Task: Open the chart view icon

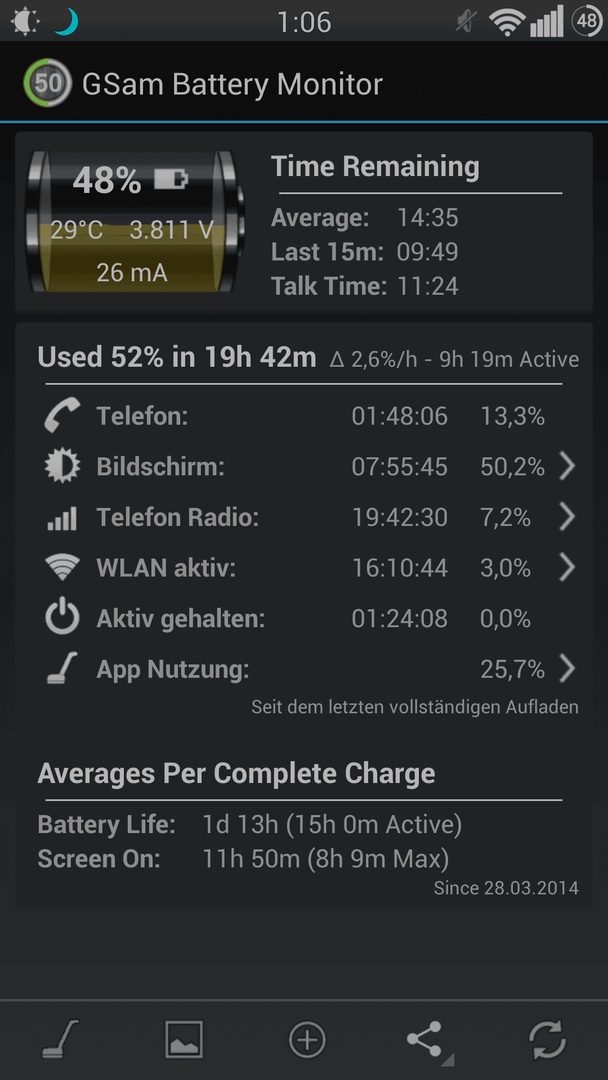Action: (x=184, y=1039)
